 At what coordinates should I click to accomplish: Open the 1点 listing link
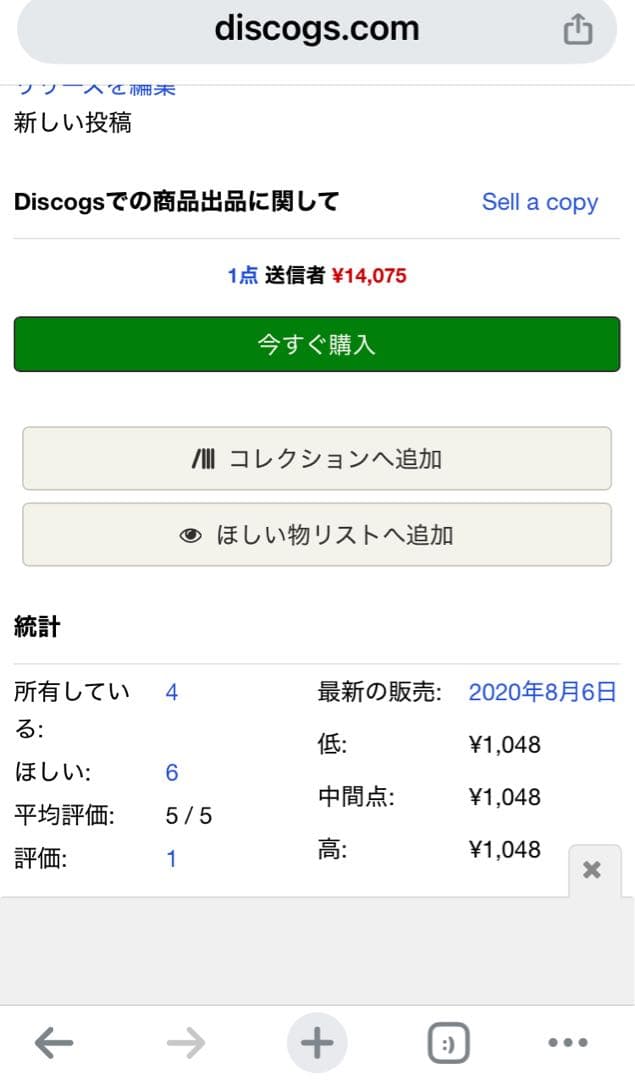(242, 276)
